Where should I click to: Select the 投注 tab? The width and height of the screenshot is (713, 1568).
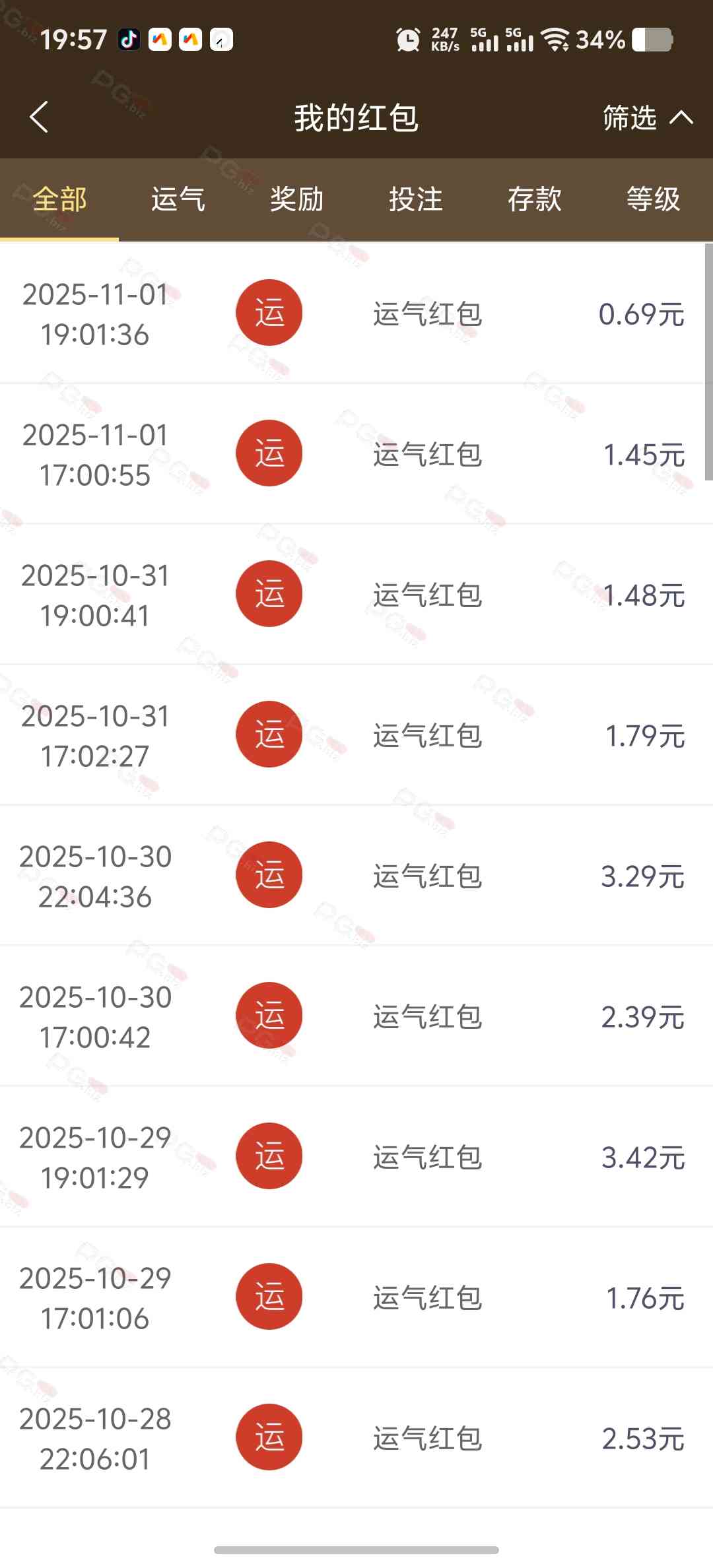(x=416, y=199)
